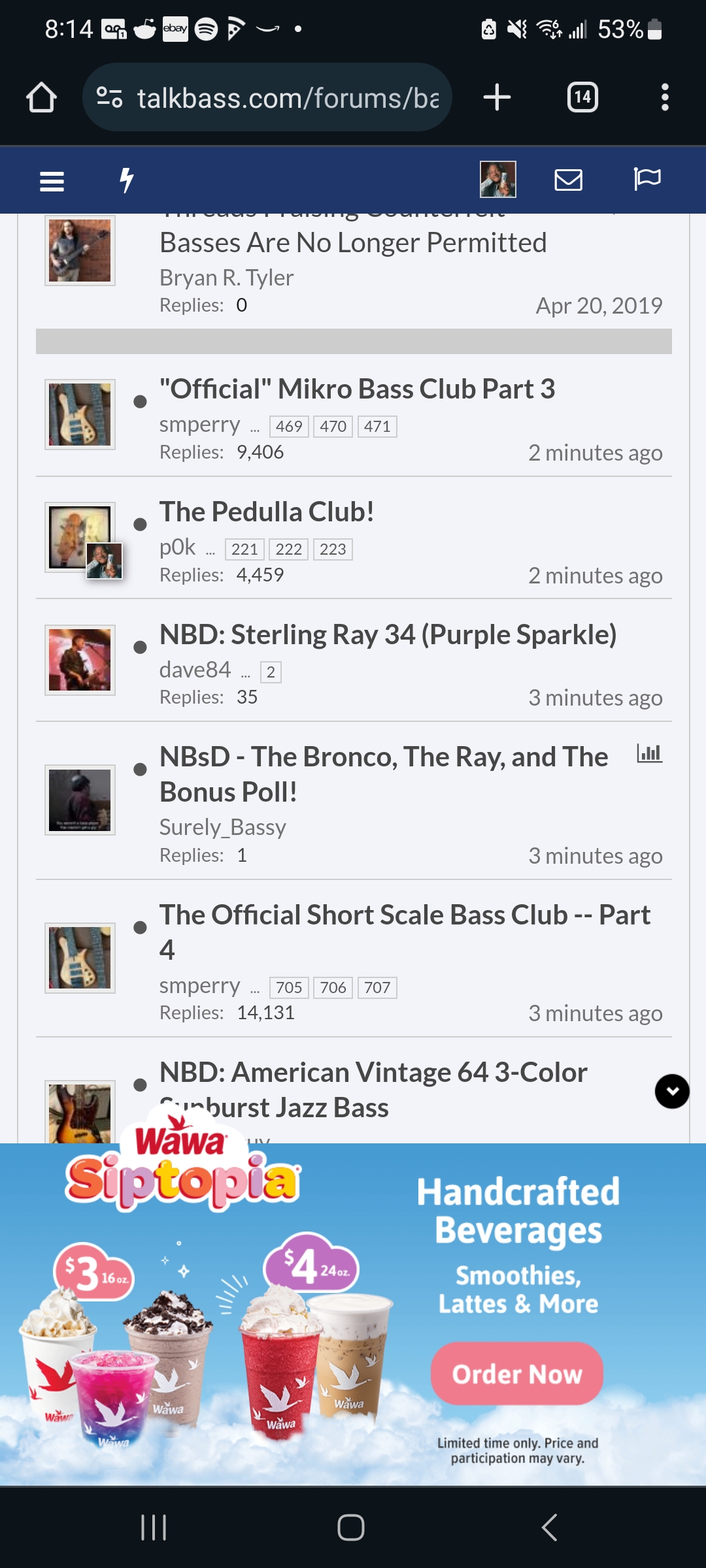Screen dimensions: 706x1568
Task: Open the NBD: Sterling Ray 34 thread
Action: click(x=388, y=634)
